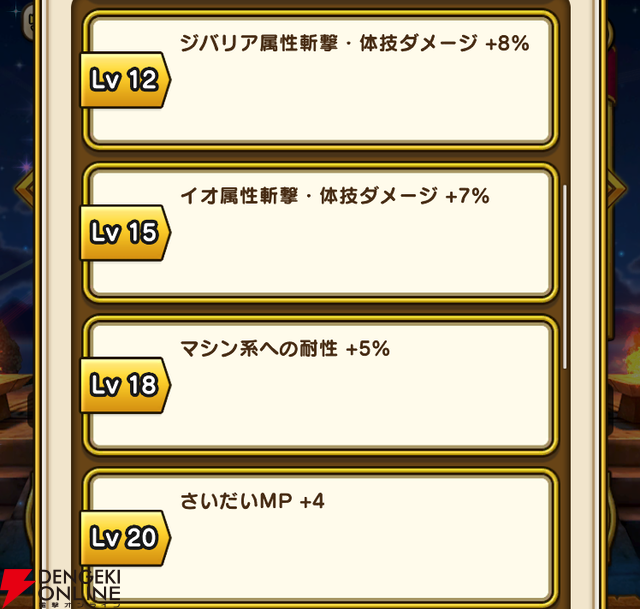Tap the level bonus list scrollbar
Image resolution: width=640 pixels, height=609 pixels.
pyautogui.click(x=565, y=275)
